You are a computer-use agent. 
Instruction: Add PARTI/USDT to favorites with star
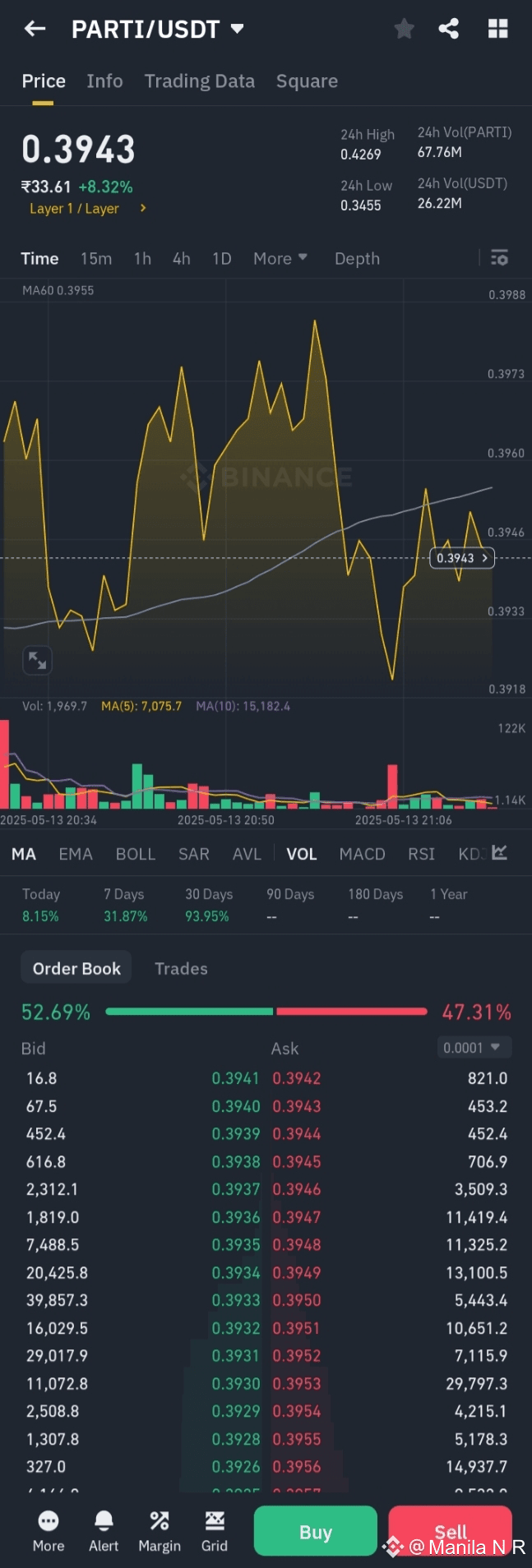click(404, 30)
